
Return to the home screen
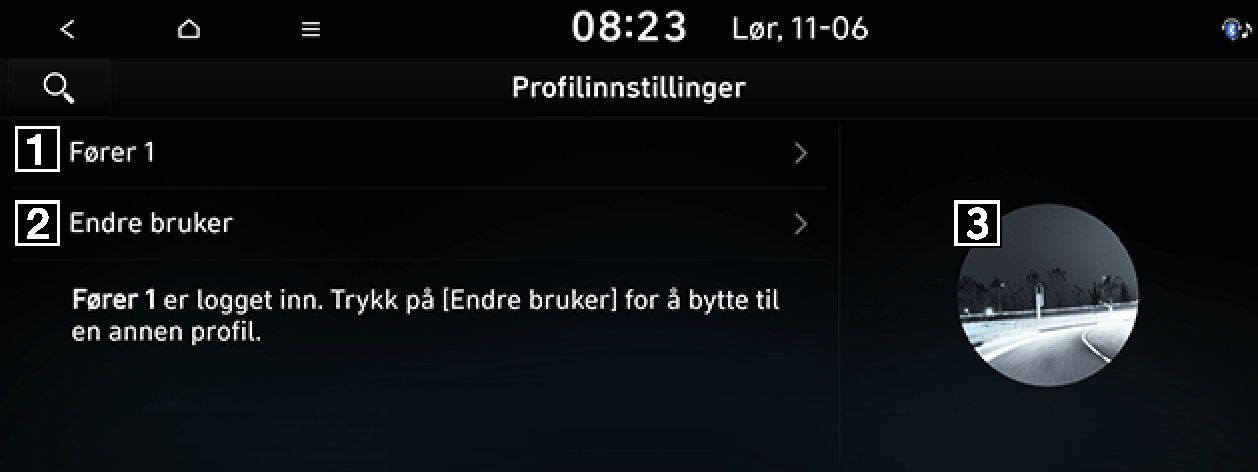pyautogui.click(x=188, y=30)
